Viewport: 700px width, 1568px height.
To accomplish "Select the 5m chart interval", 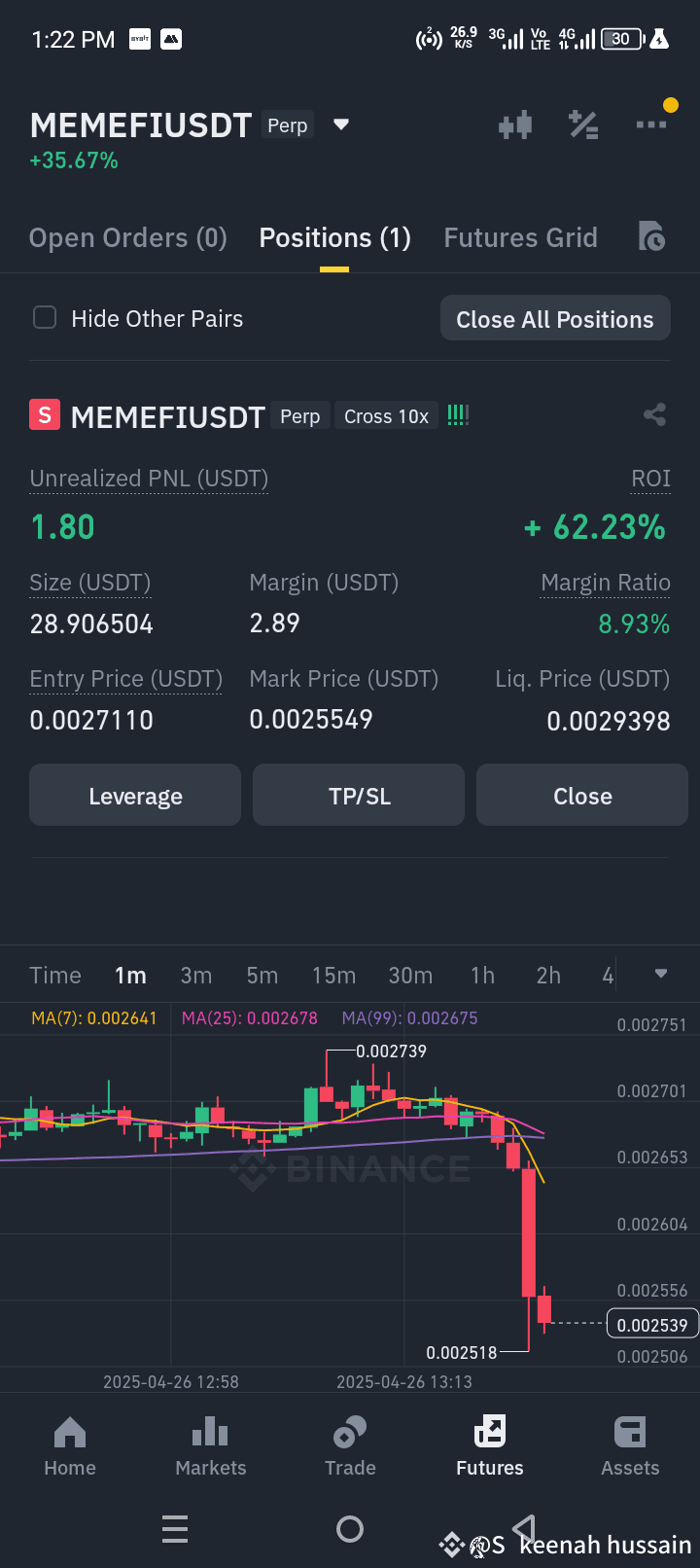I will click(x=262, y=976).
